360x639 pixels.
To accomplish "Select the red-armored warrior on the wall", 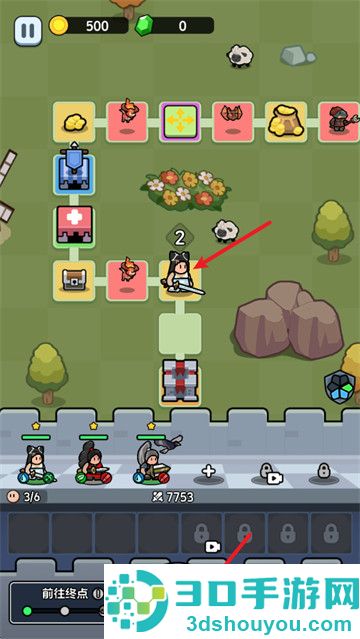I will [x=93, y=463].
